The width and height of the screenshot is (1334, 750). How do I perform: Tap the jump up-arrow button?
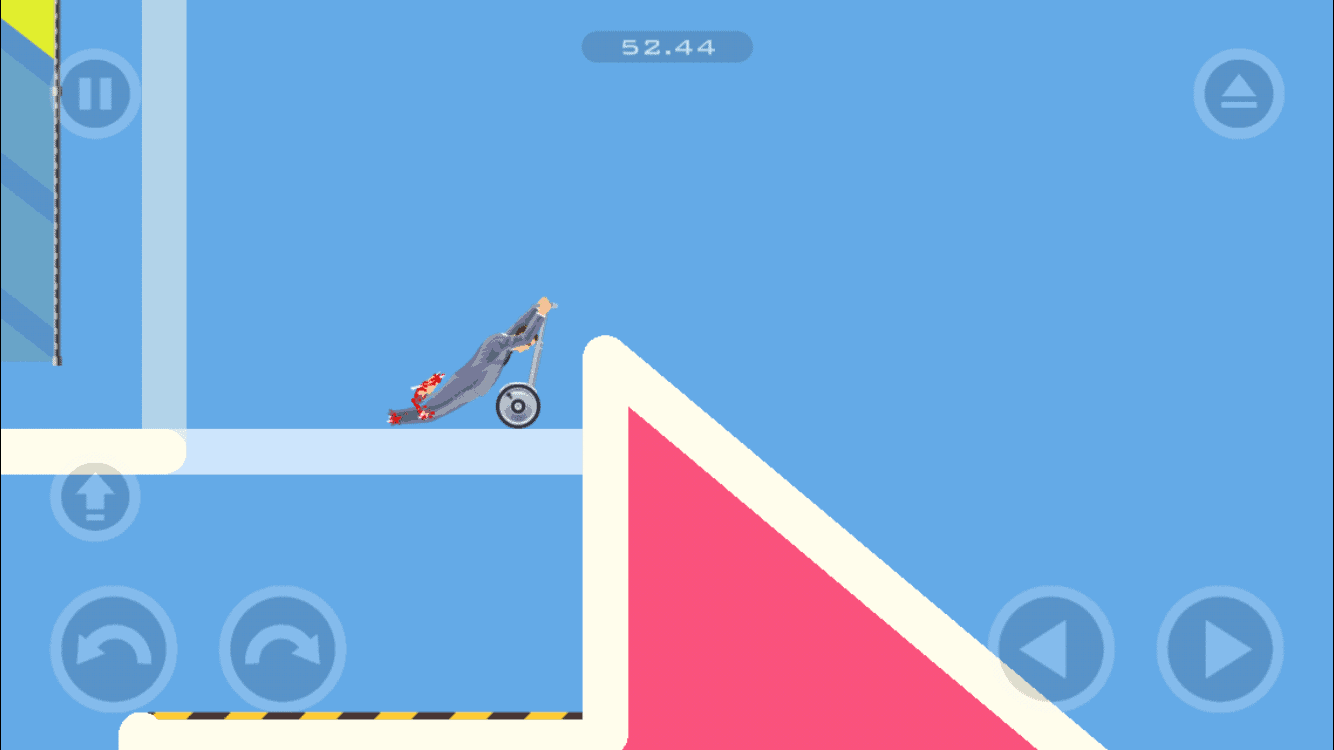[x=95, y=498]
